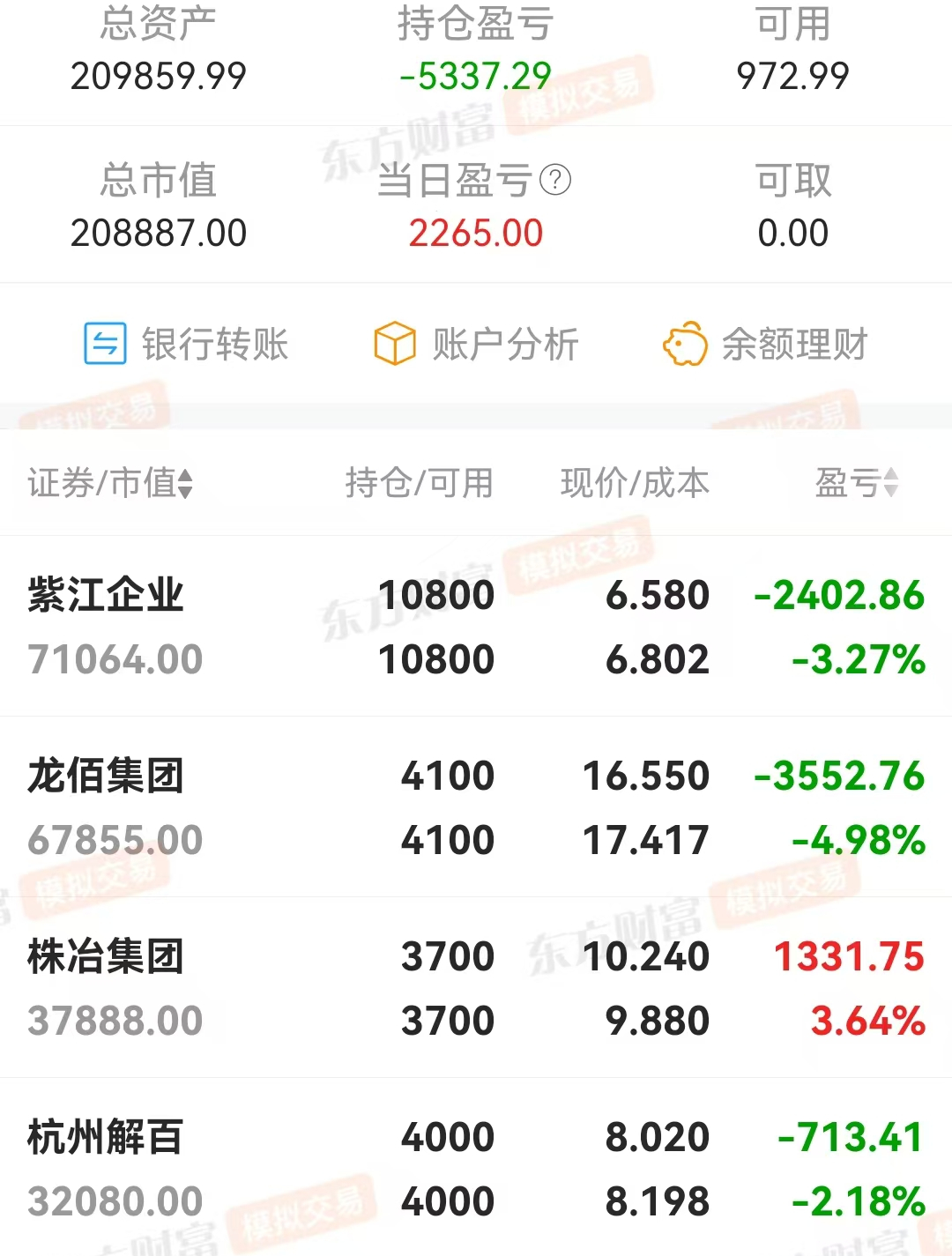Click the blue transfer arrows icon

[104, 346]
